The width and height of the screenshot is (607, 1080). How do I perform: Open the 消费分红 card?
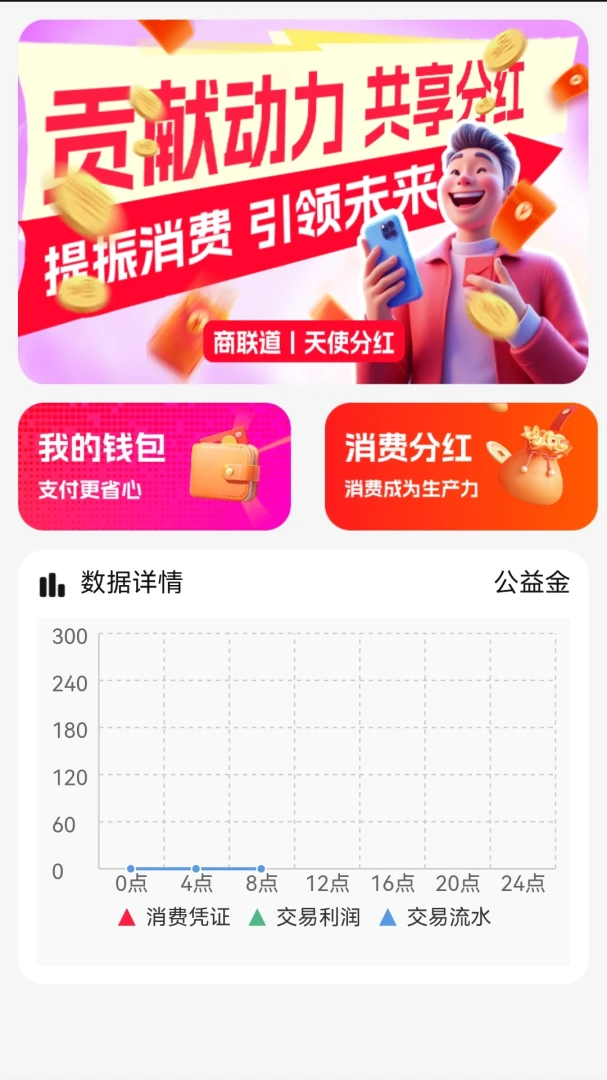point(461,466)
